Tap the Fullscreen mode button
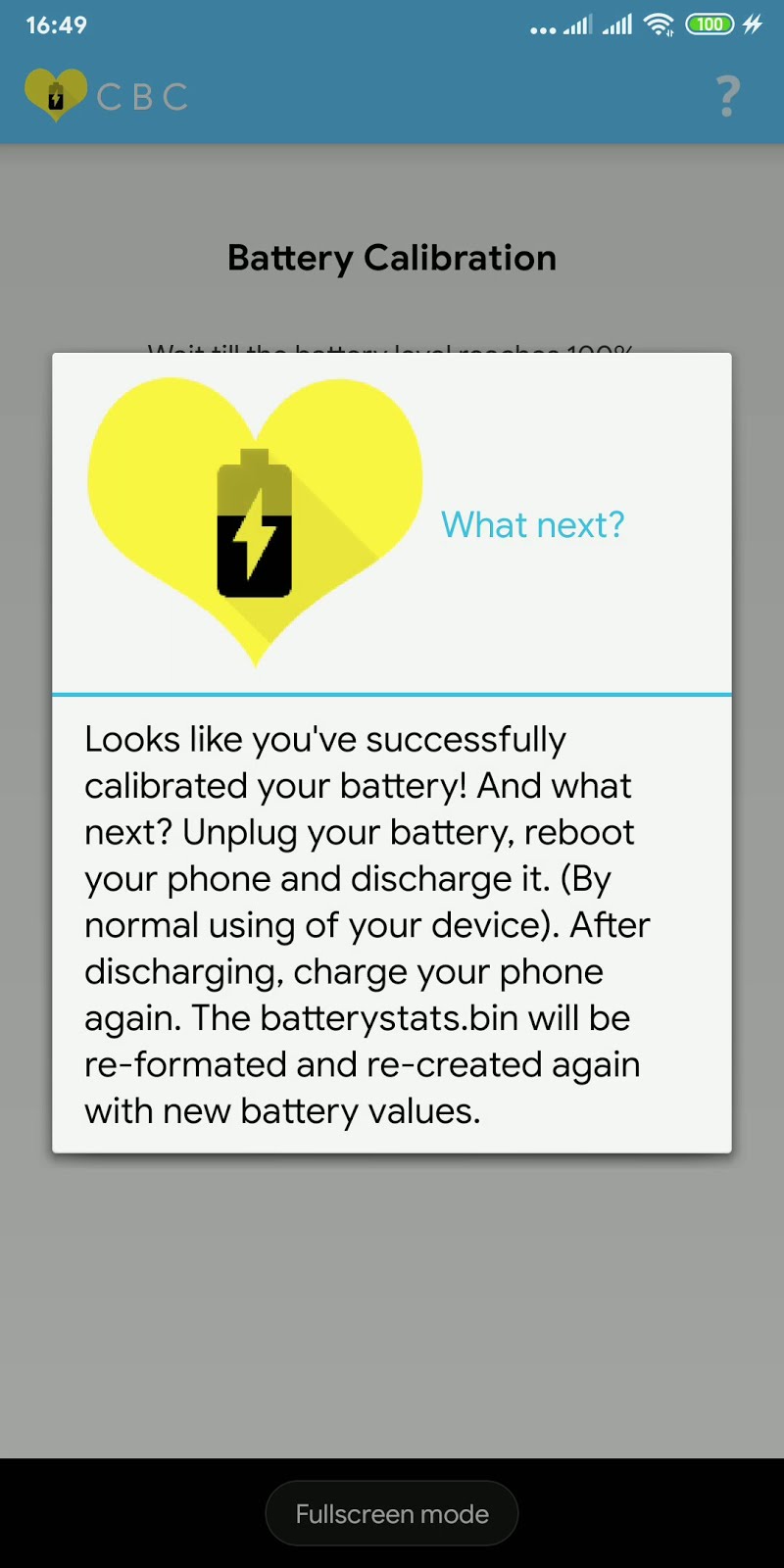Viewport: 784px width, 1568px height. [x=392, y=1514]
